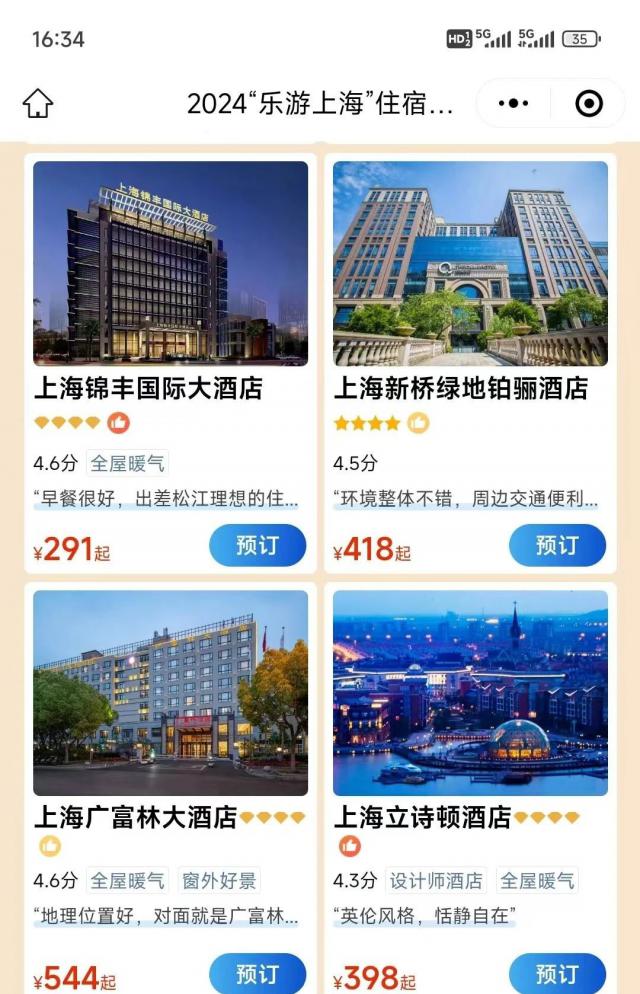View 上海新桥绿地铂骊酒店 hotel details
The width and height of the screenshot is (640, 994).
point(470,264)
